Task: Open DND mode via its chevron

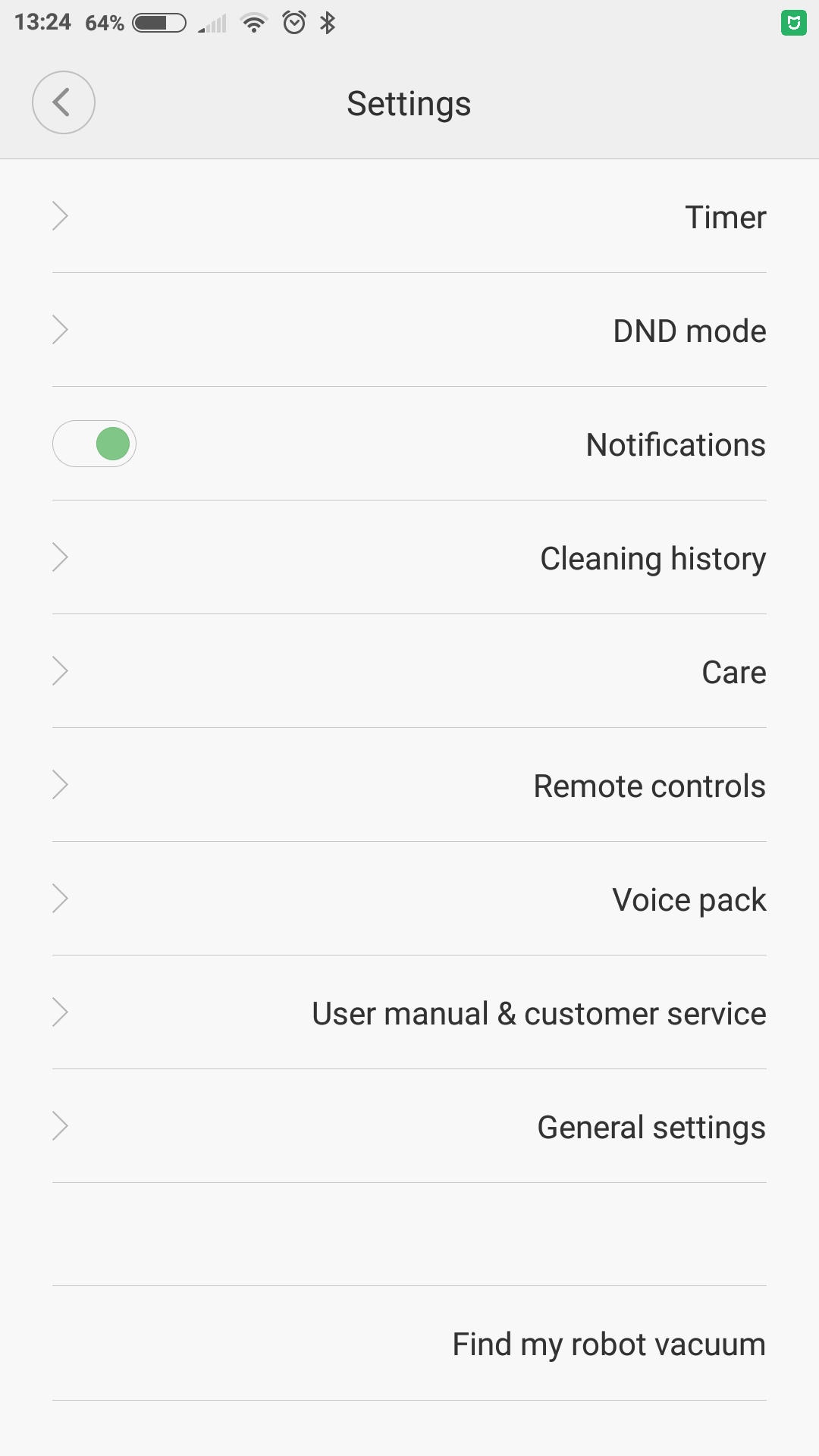Action: tap(60, 330)
